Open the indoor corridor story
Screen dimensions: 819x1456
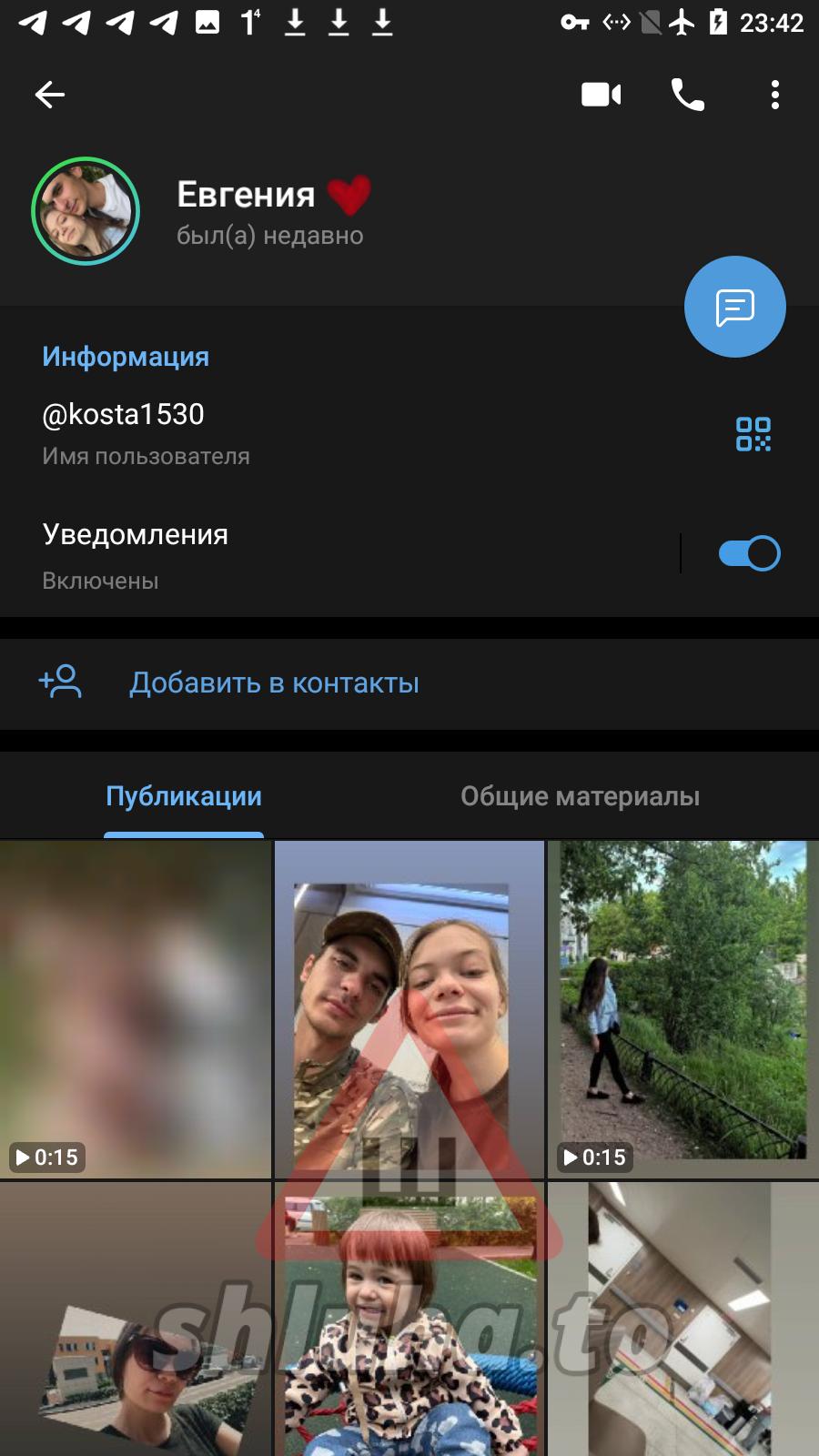pyautogui.click(x=683, y=1319)
